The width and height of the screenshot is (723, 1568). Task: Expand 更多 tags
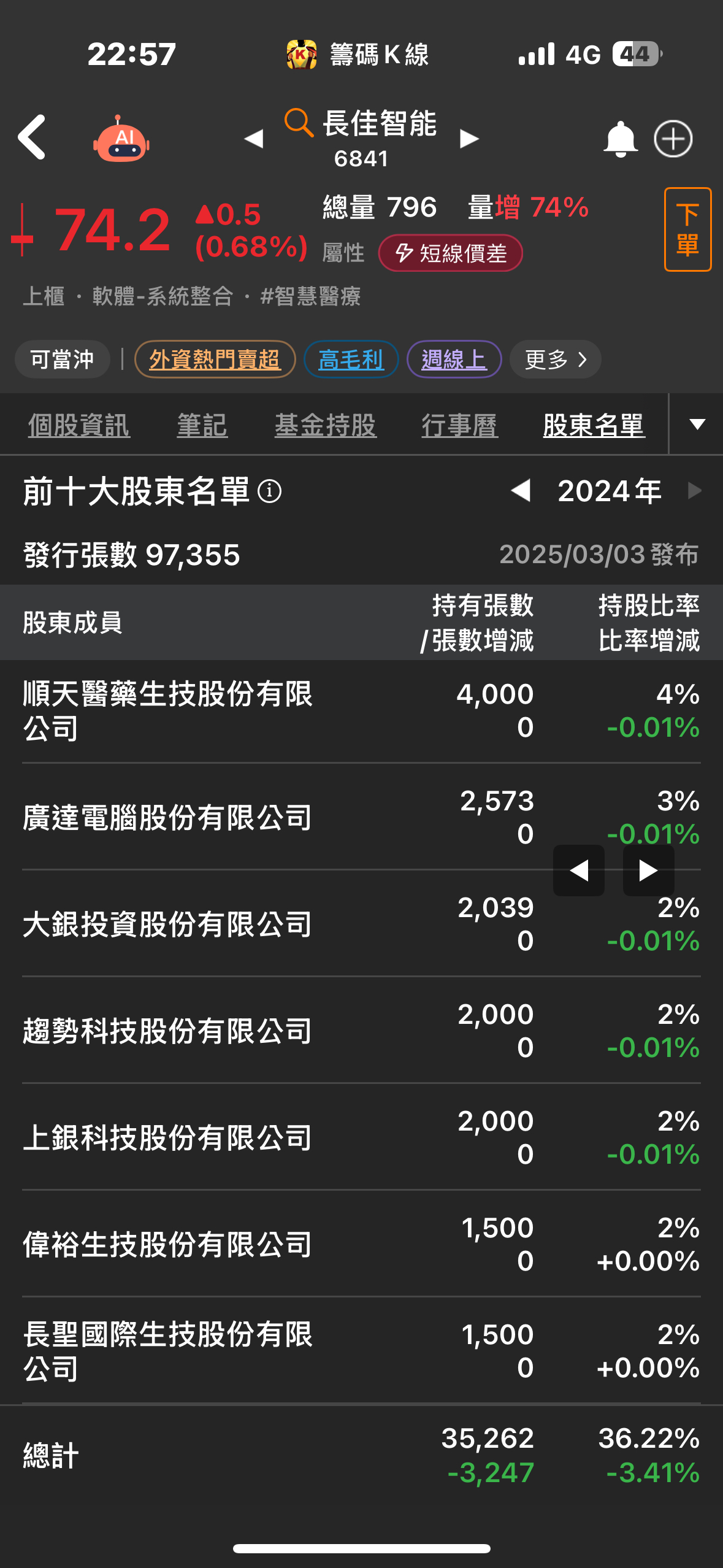[555, 359]
